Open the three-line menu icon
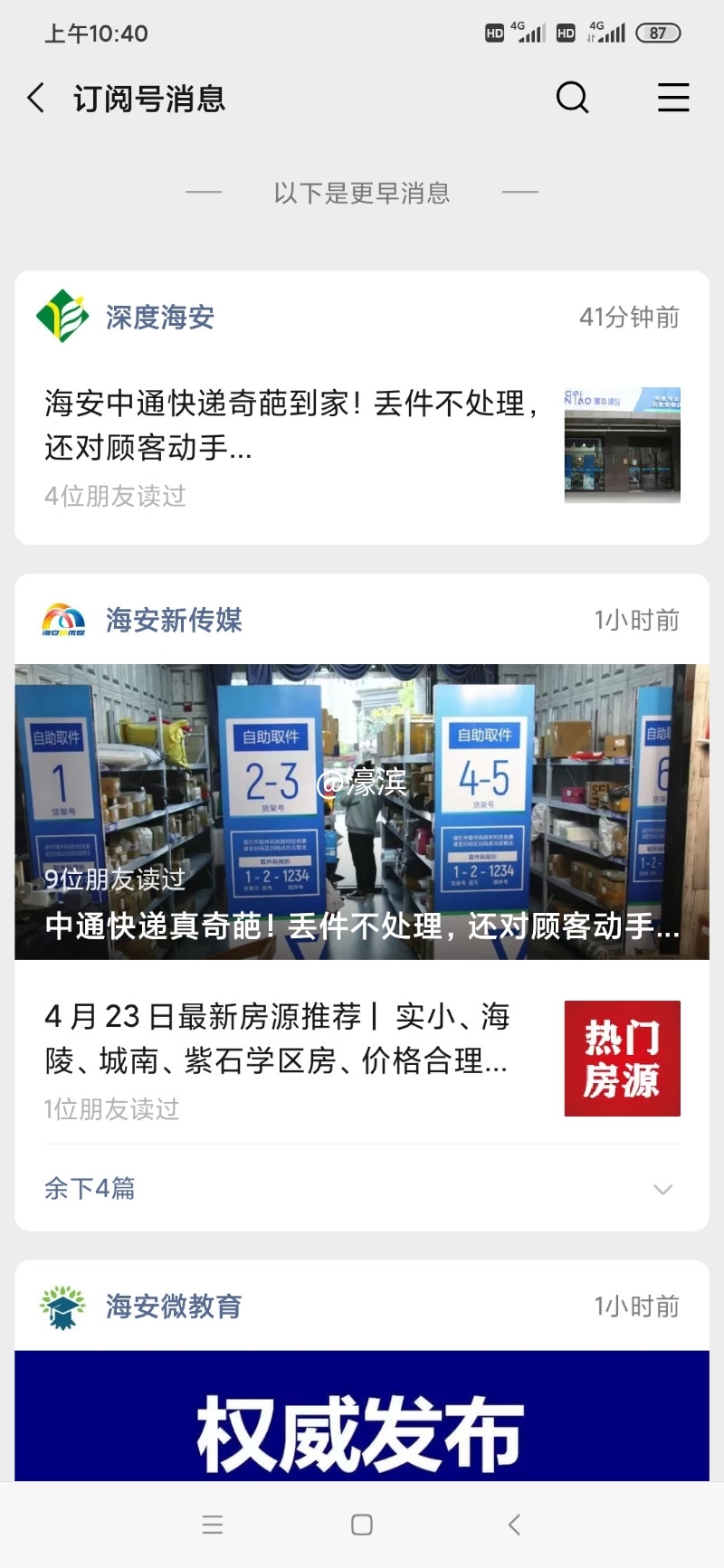 [673, 98]
